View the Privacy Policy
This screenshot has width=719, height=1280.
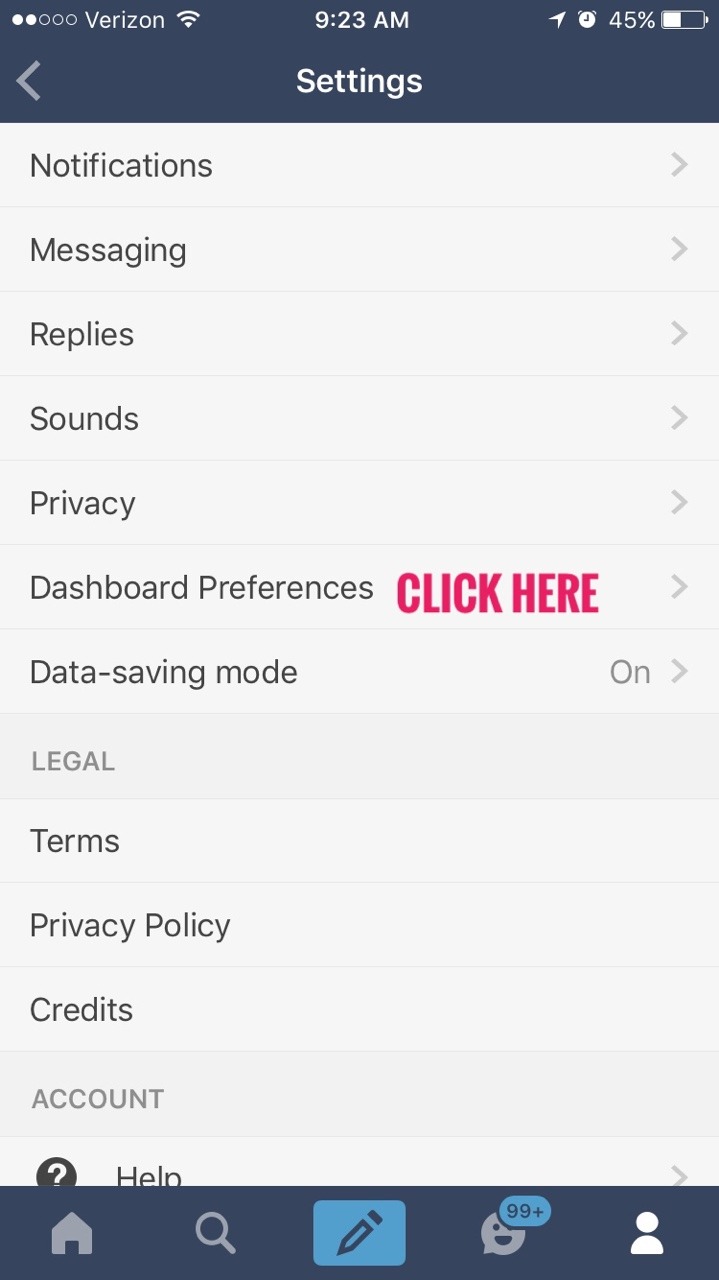(x=359, y=925)
